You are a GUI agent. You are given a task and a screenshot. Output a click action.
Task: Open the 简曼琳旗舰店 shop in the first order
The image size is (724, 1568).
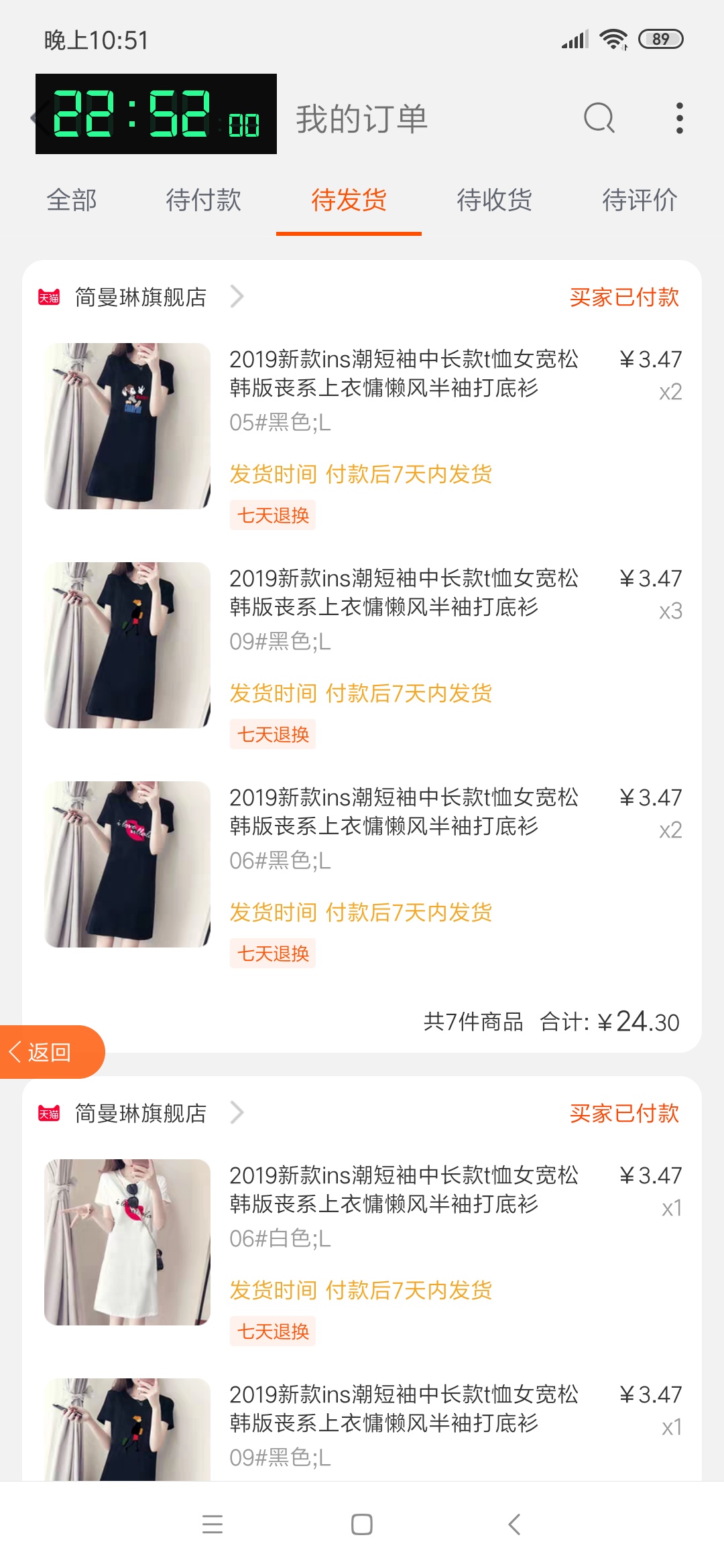(141, 297)
